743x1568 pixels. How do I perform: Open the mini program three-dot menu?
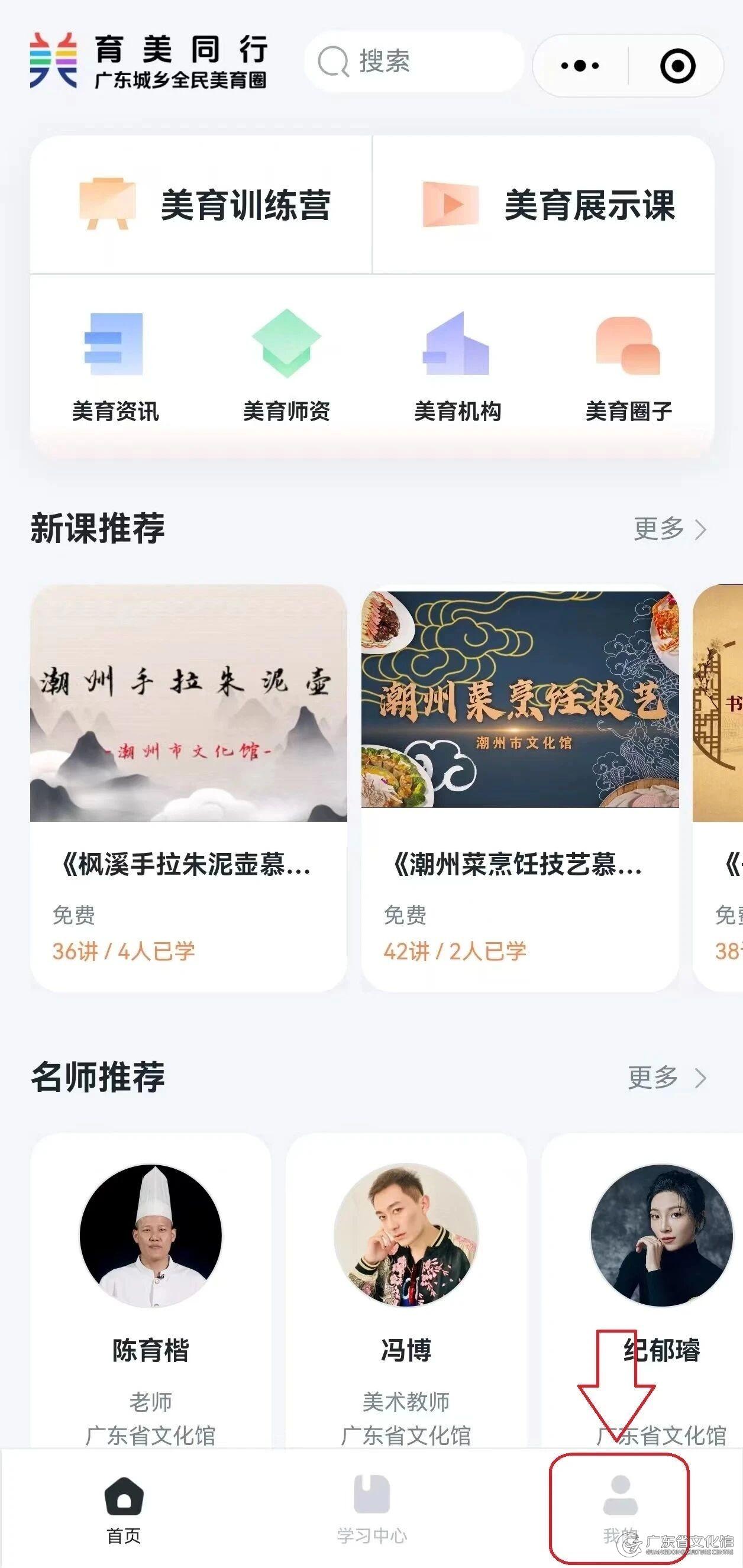579,66
